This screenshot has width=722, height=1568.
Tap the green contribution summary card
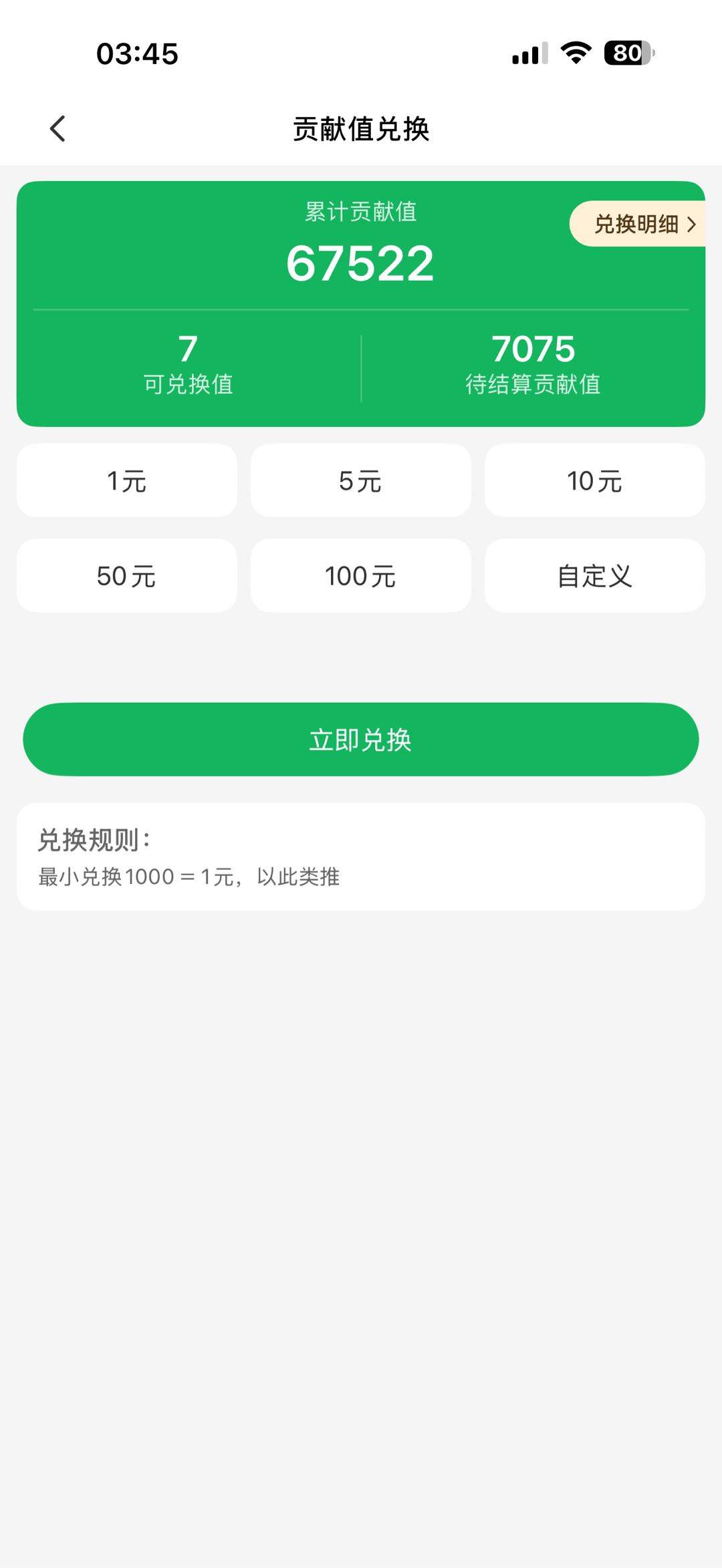click(361, 301)
